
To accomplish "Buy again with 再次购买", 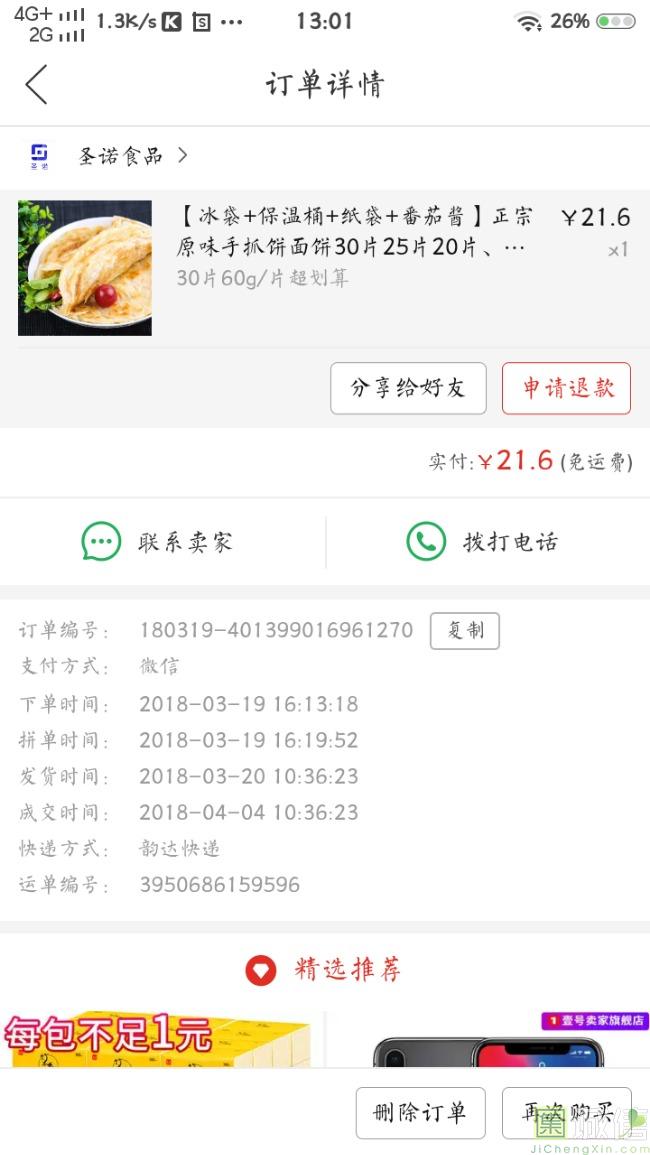I will tap(566, 1113).
